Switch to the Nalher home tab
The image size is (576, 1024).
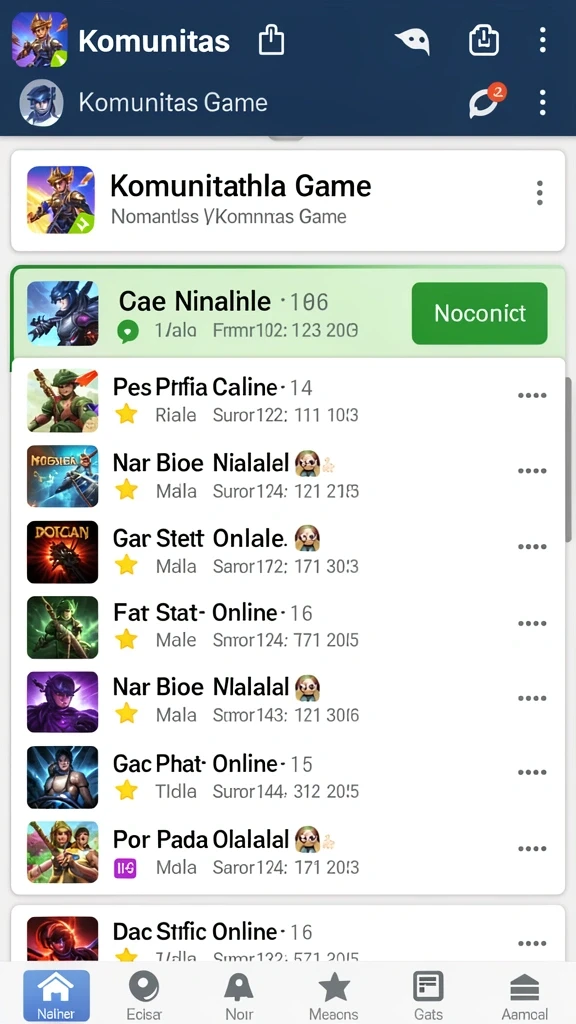pos(56,995)
